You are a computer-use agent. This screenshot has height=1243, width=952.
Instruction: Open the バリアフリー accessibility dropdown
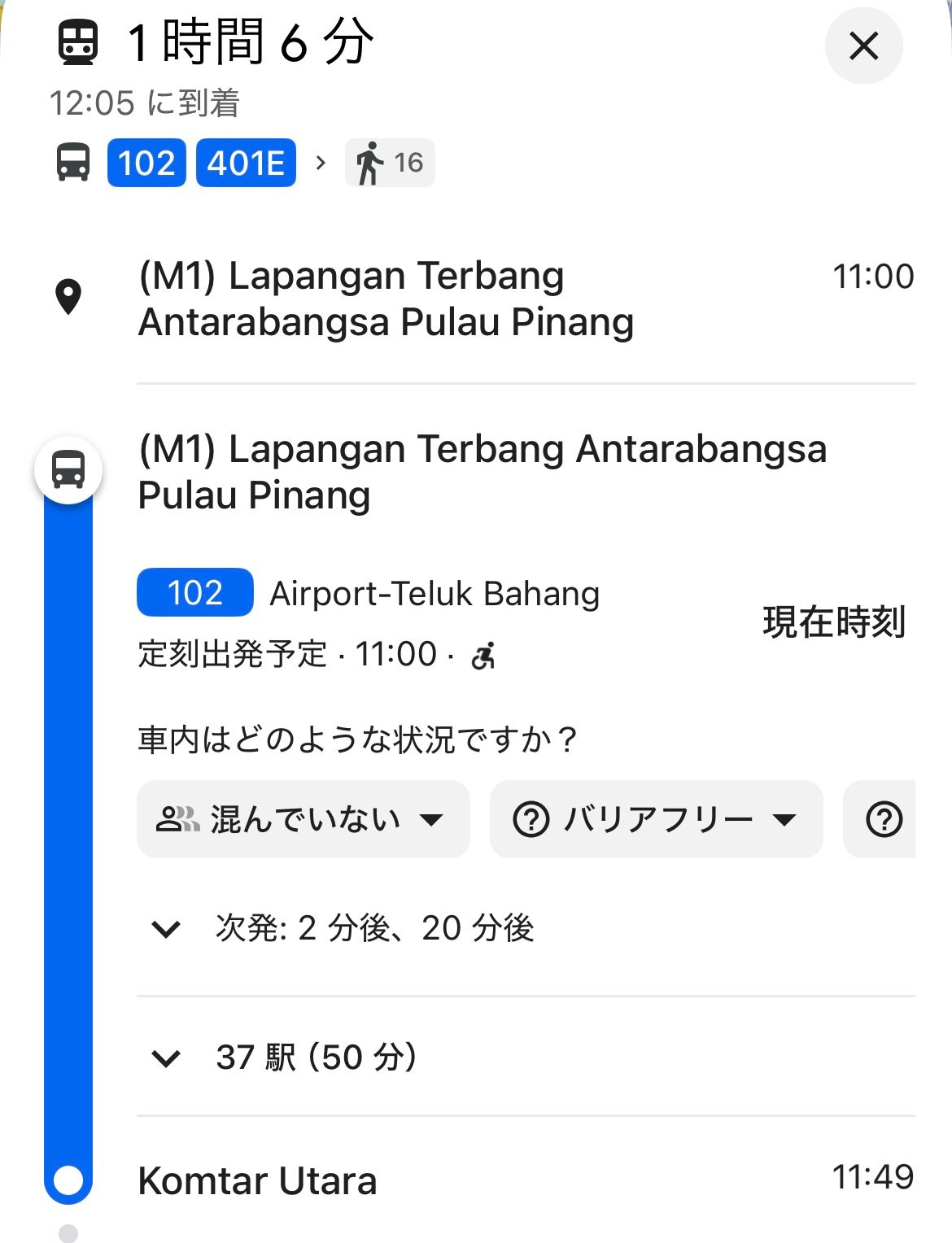coord(656,819)
